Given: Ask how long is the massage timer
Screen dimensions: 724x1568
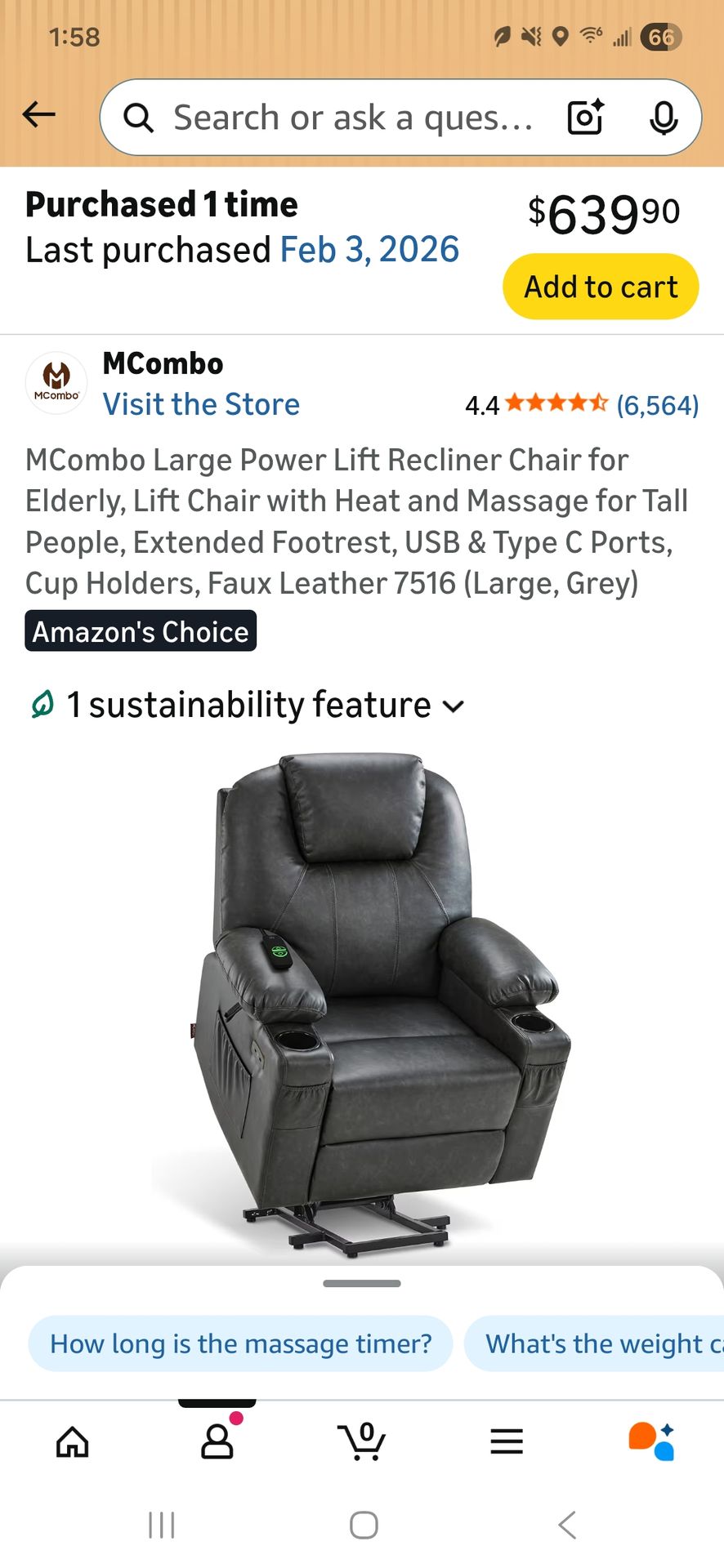Looking at the screenshot, I should 240,1343.
